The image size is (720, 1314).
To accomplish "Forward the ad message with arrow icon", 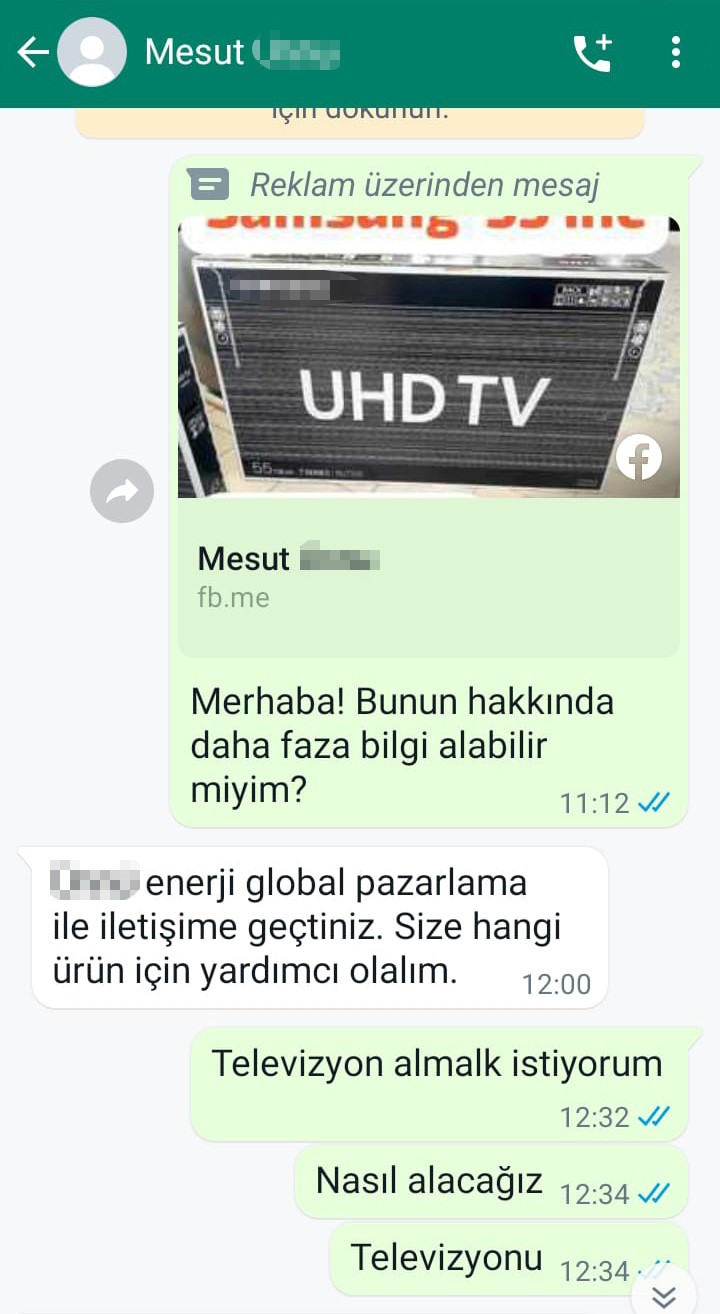I will tap(122, 491).
